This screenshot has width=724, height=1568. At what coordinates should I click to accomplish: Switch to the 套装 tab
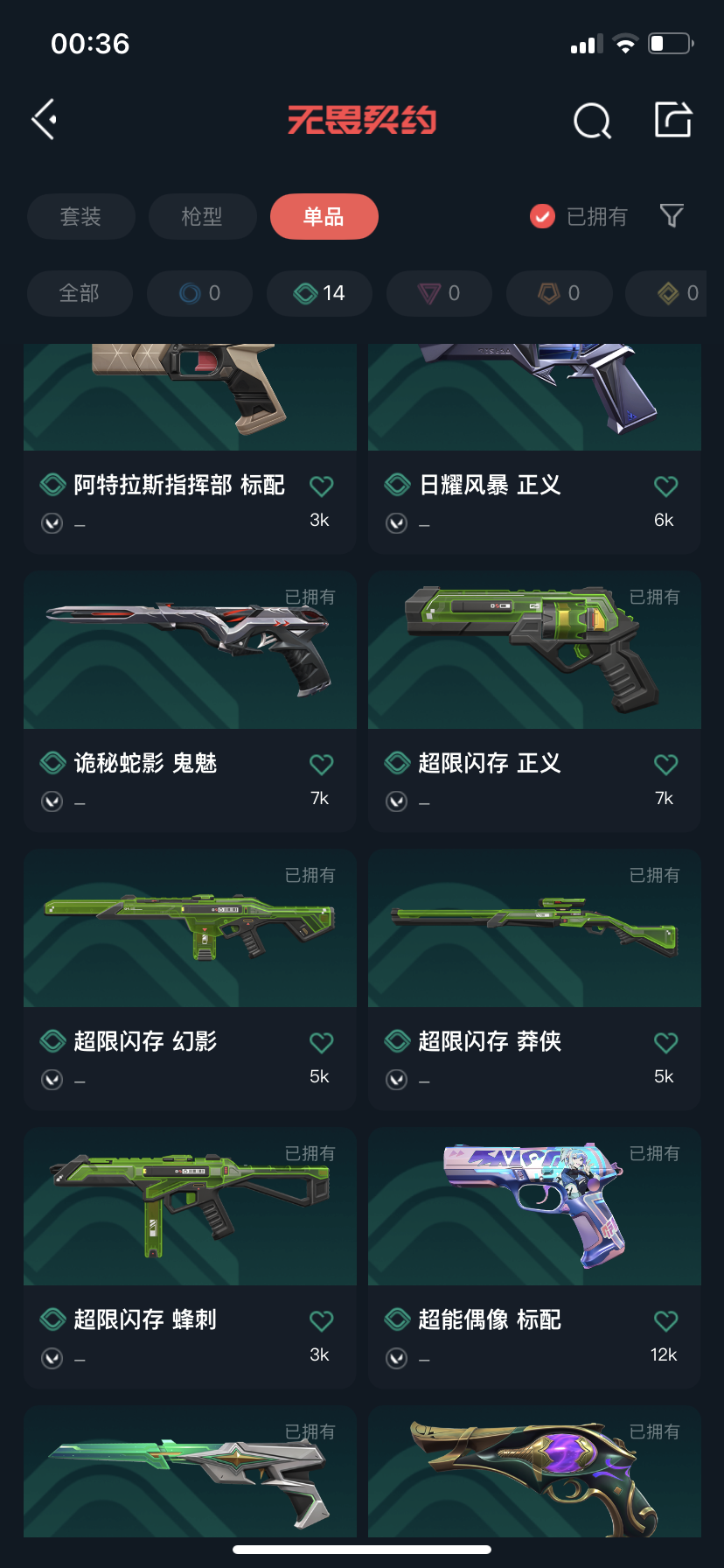point(80,216)
